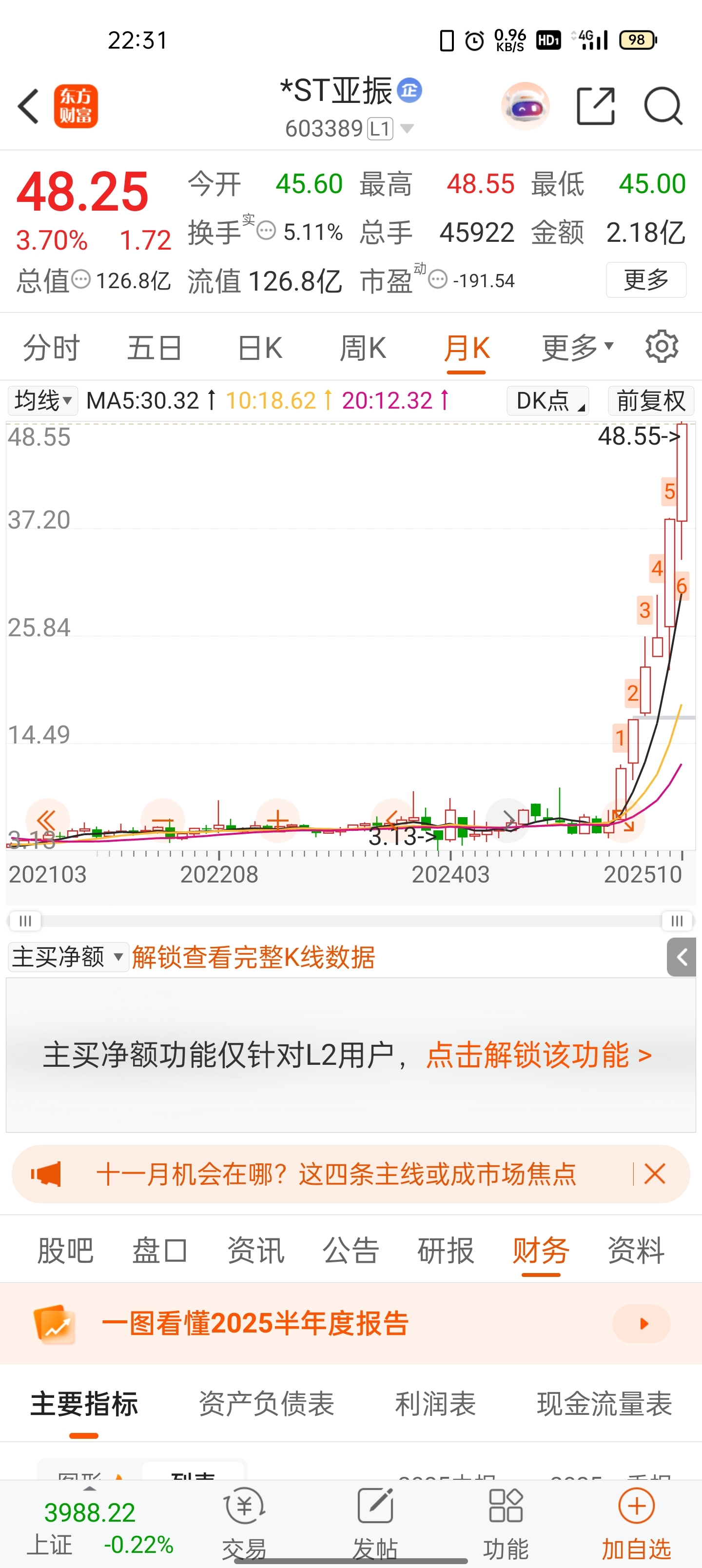Image resolution: width=702 pixels, height=1568 pixels.
Task: Select the 利润表 tab
Action: coord(435,1404)
